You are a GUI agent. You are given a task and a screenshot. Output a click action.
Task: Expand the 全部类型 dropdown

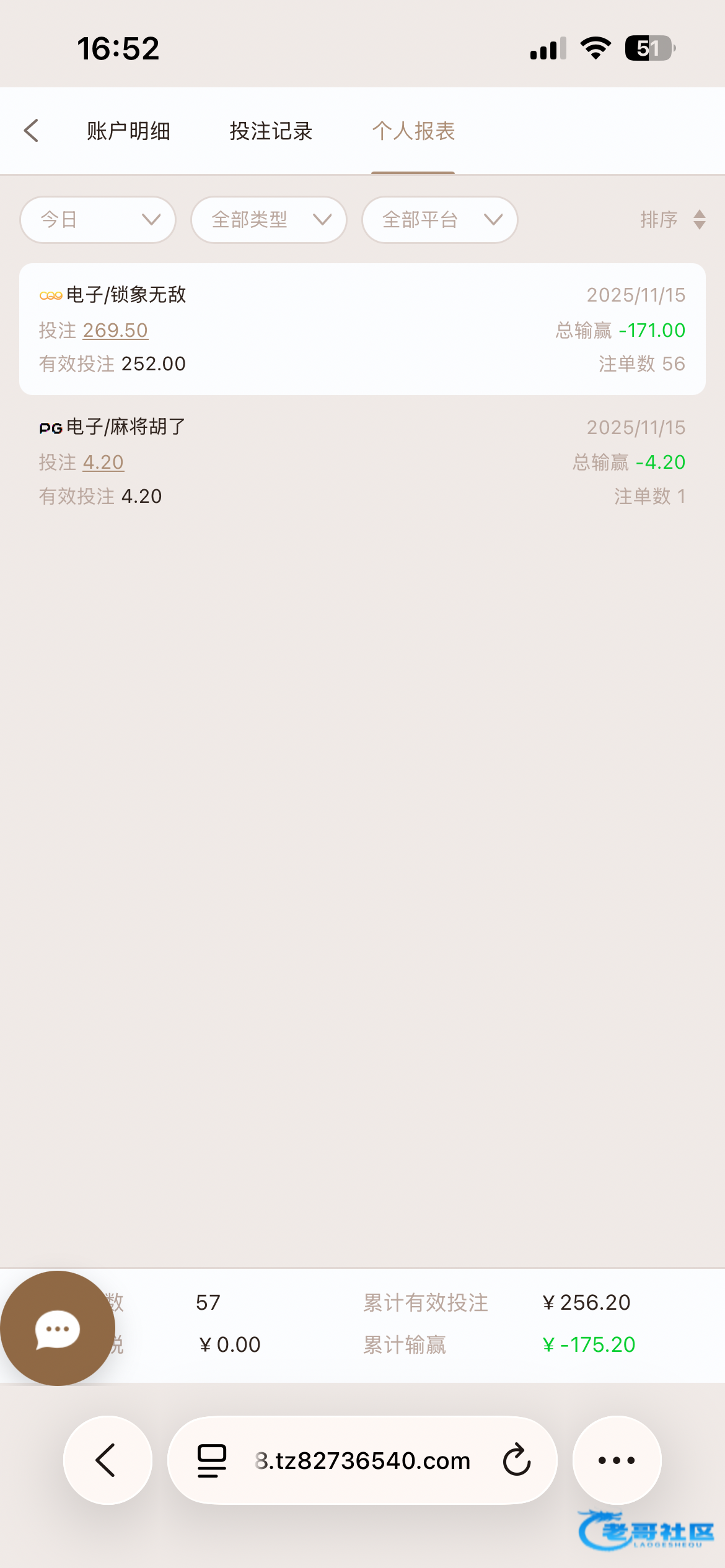click(x=269, y=220)
